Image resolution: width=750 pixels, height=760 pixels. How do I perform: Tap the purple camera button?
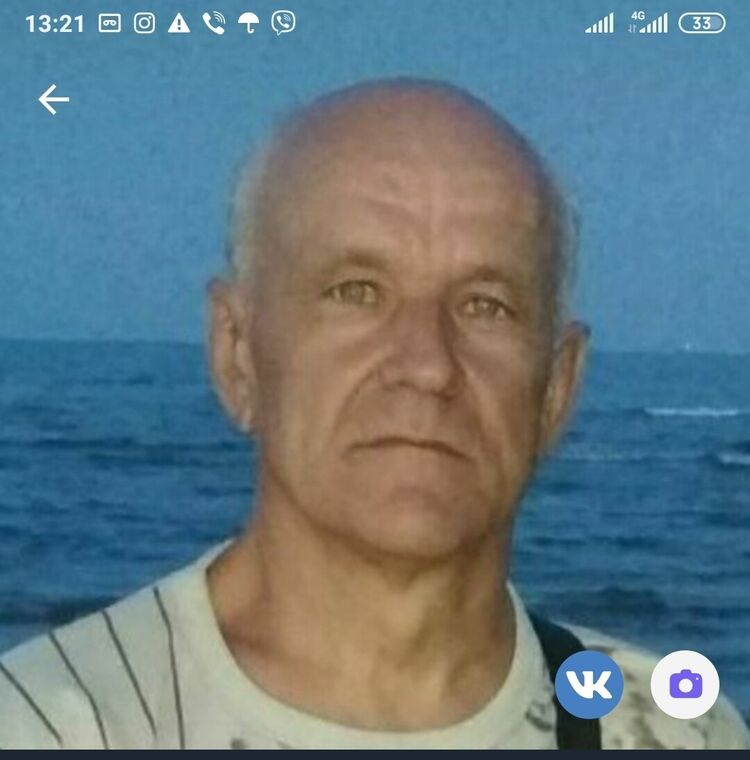tap(685, 685)
